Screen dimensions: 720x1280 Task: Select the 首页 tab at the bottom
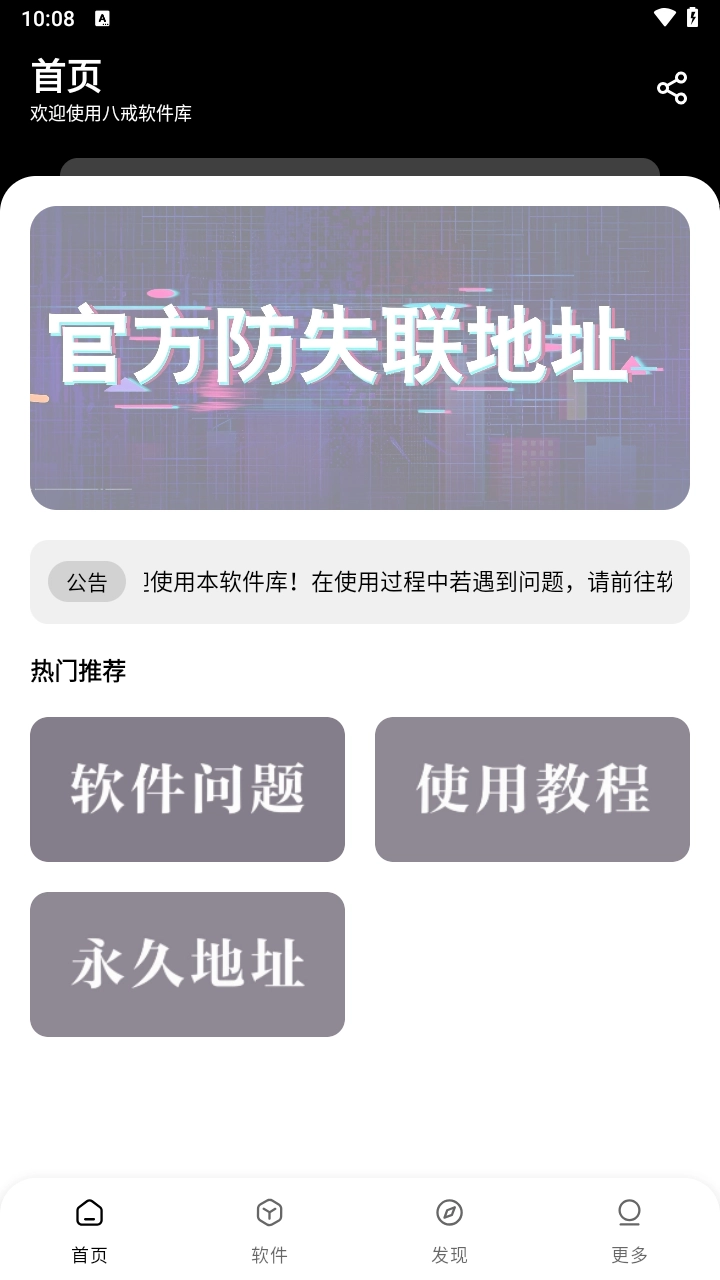pyautogui.click(x=89, y=1225)
